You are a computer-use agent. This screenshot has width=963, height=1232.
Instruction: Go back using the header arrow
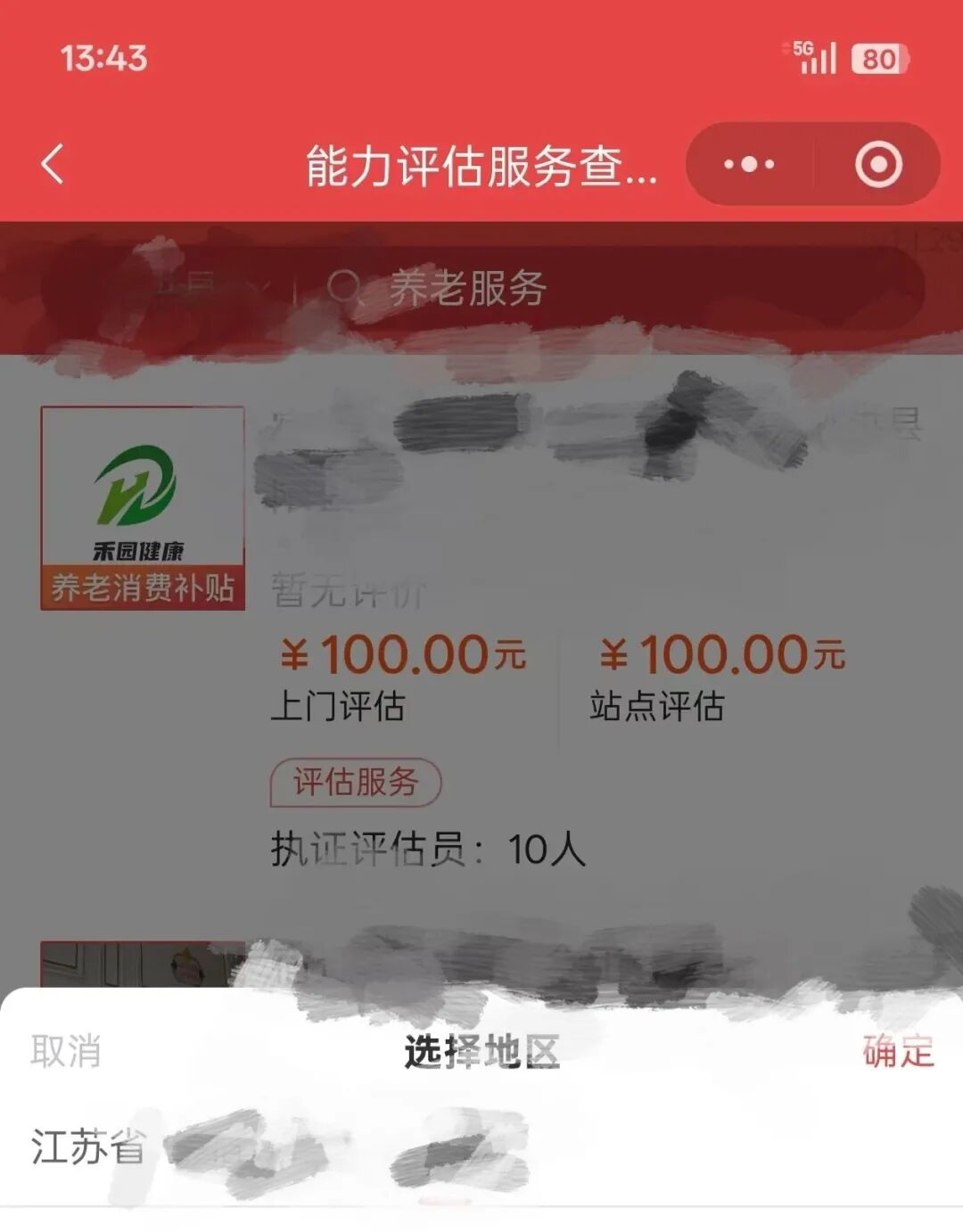coord(53,165)
